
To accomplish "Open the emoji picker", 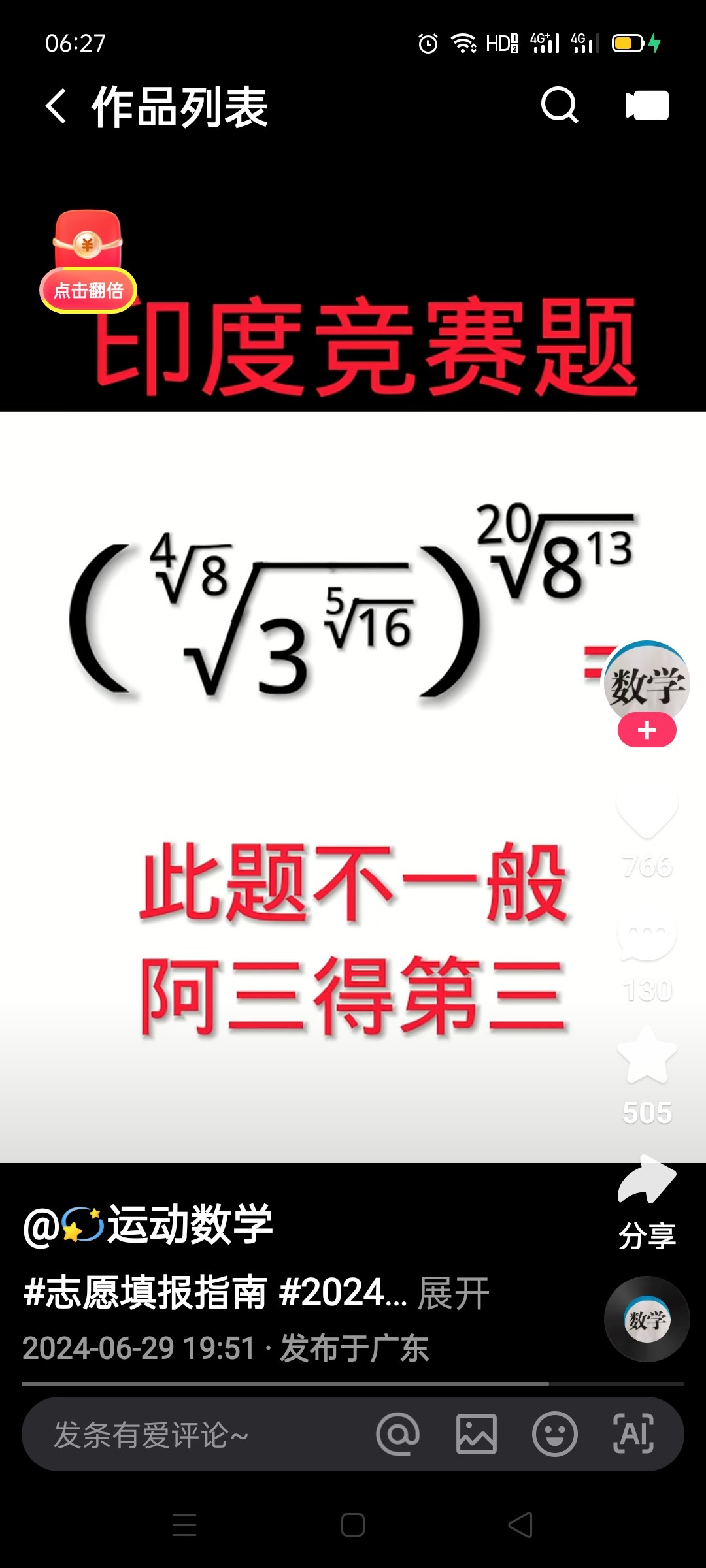I will tap(555, 1435).
